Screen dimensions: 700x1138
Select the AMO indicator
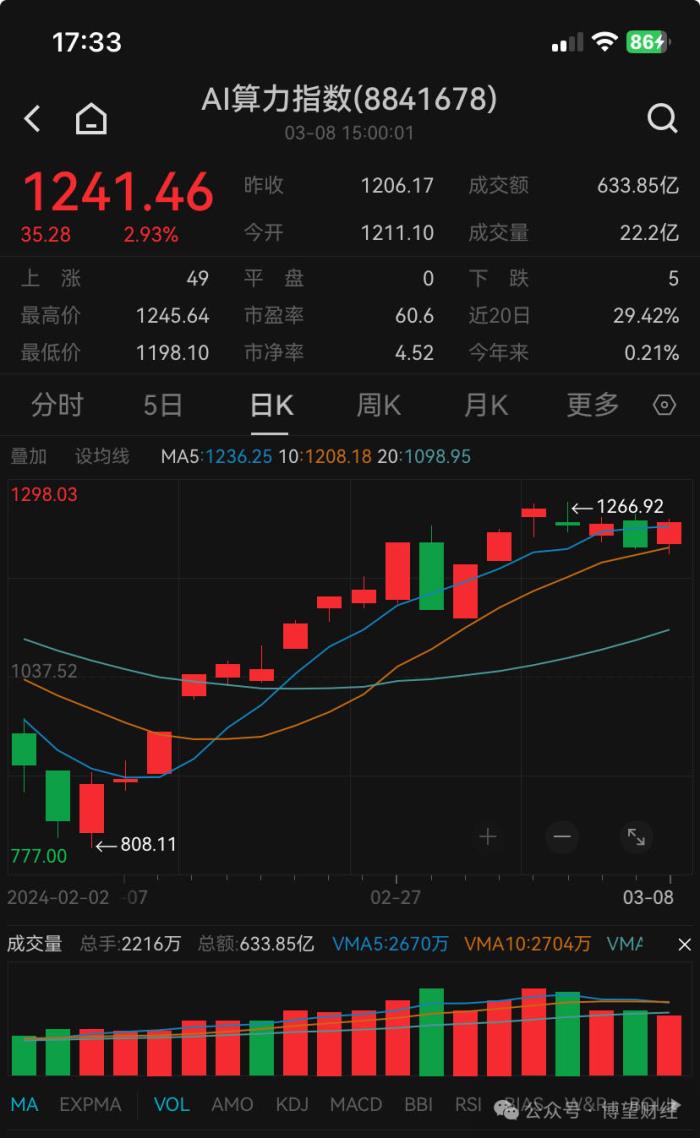point(232,1104)
